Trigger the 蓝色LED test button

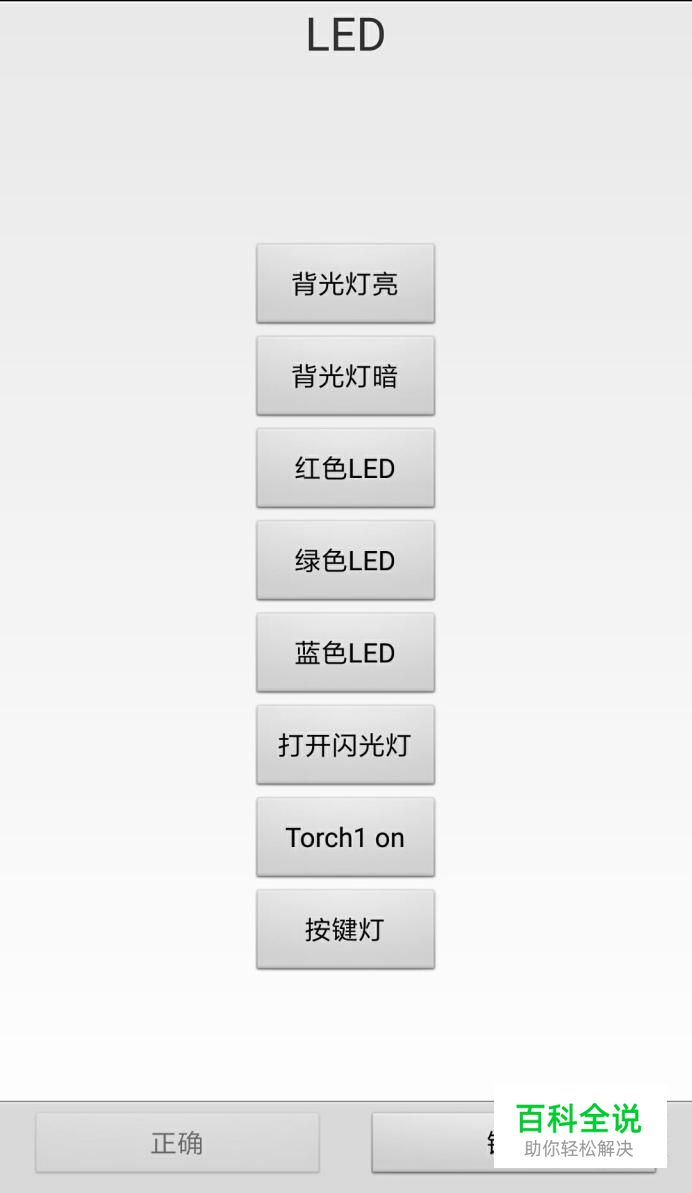tap(345, 653)
